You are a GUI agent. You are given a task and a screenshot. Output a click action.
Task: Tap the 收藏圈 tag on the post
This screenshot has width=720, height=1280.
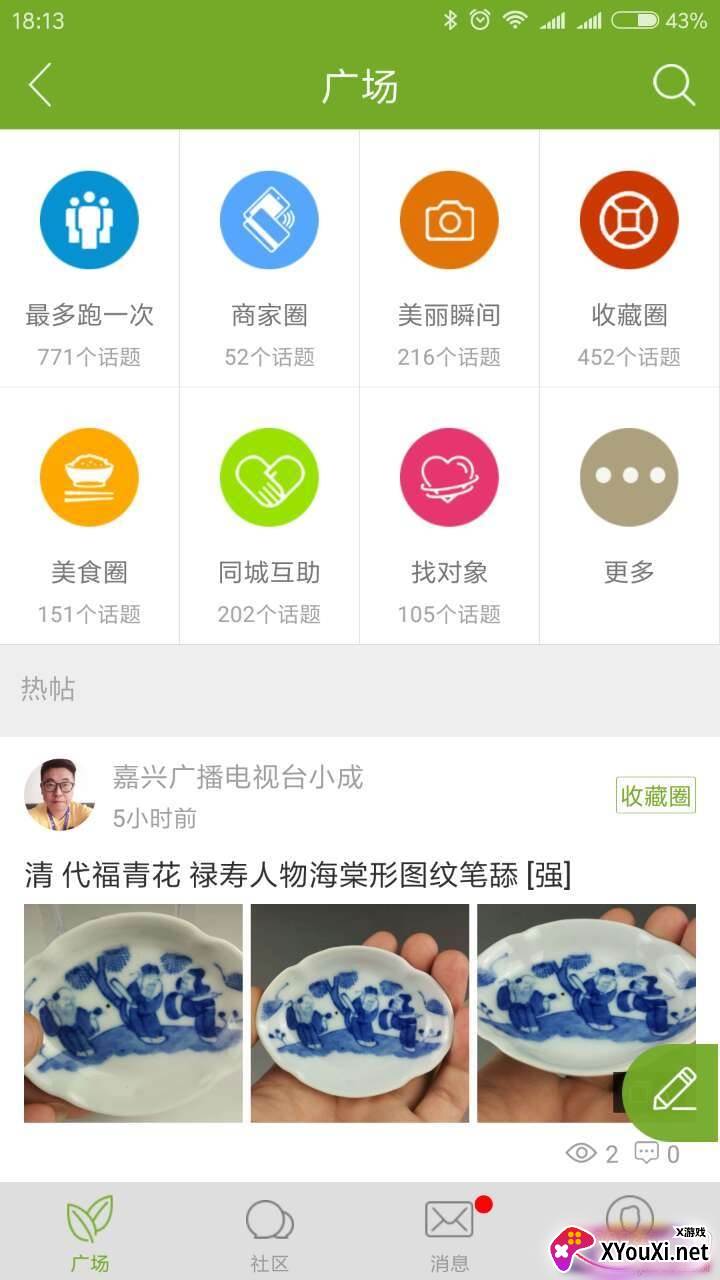tap(655, 796)
